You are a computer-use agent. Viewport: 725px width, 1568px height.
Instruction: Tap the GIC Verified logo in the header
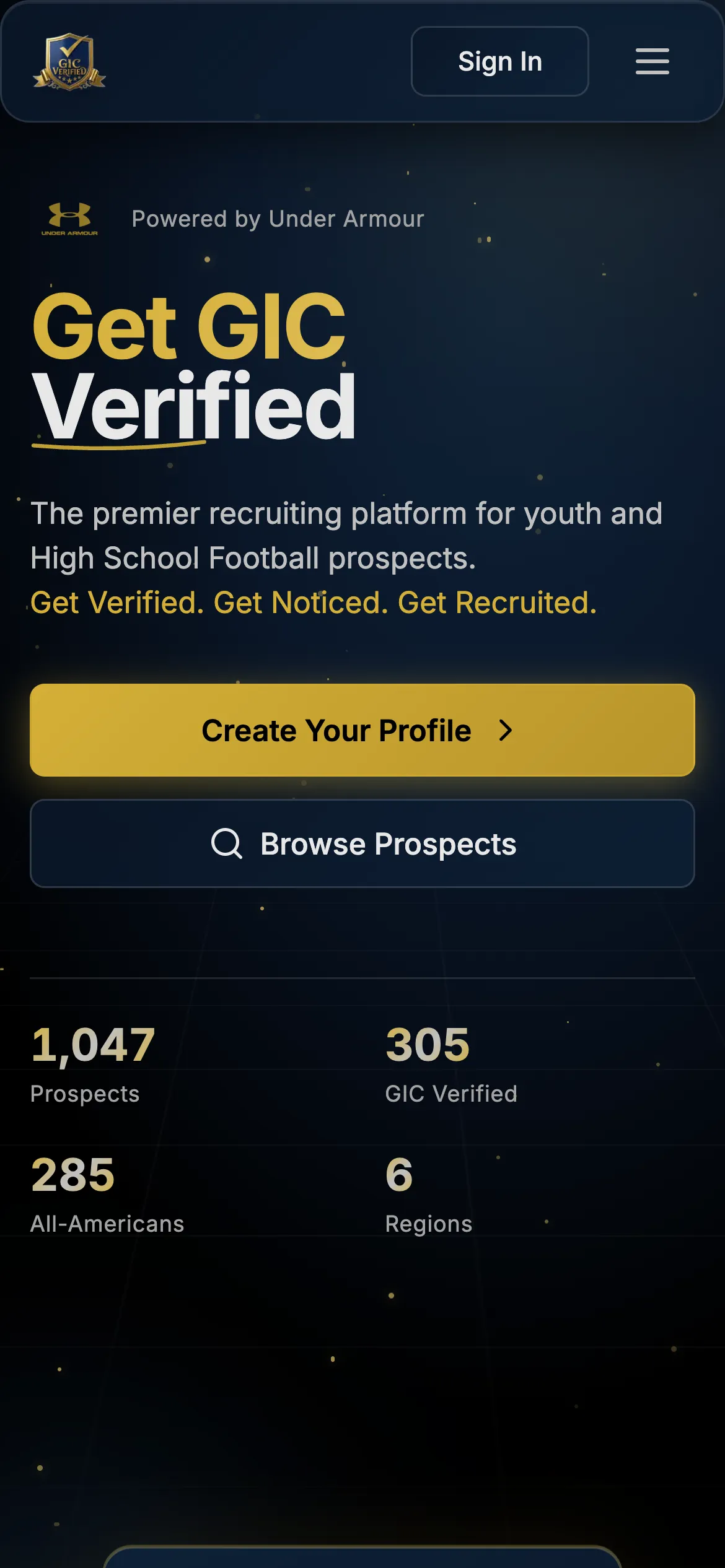(x=69, y=61)
